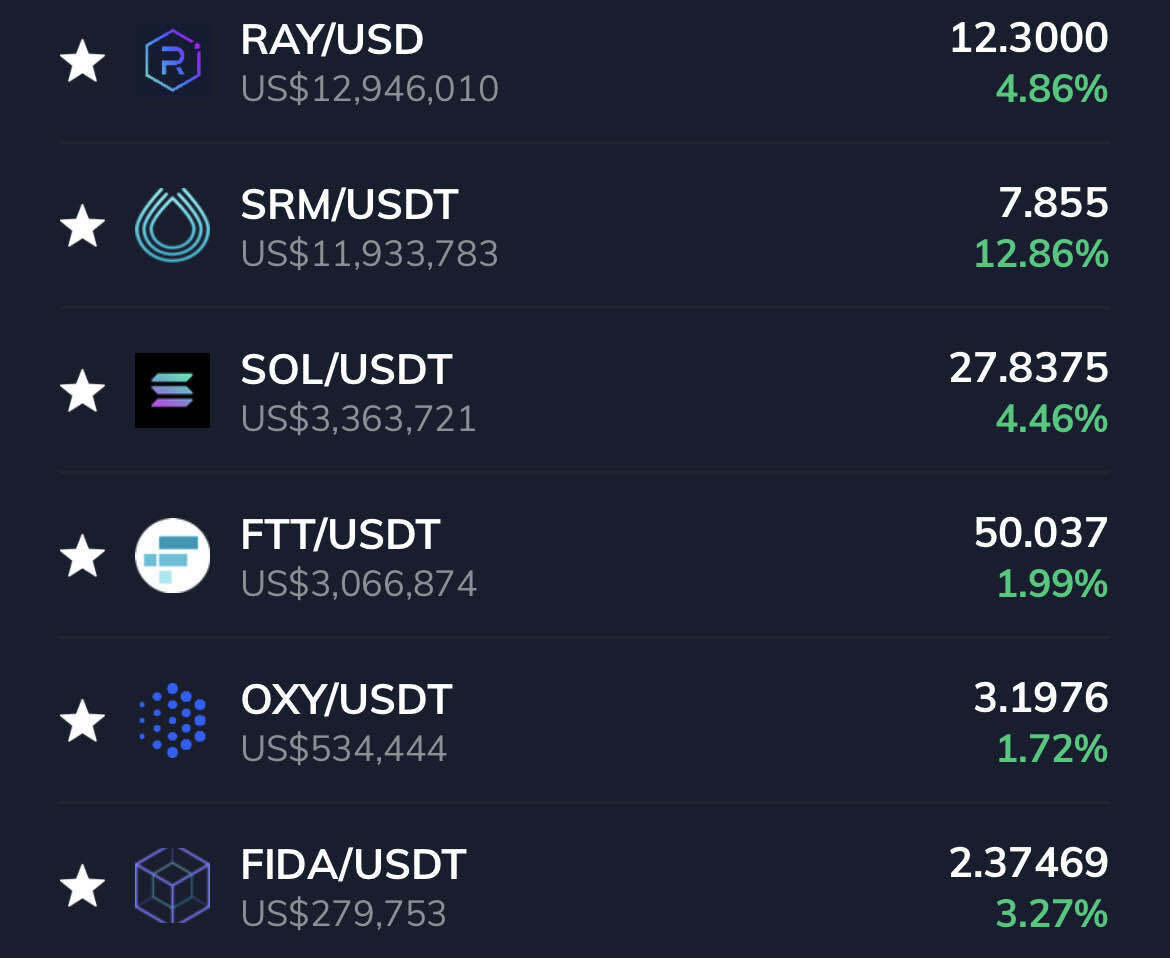Screen dimensions: 1170x958
Task: Toggle favorite star for RAY/USD
Action: point(83,62)
